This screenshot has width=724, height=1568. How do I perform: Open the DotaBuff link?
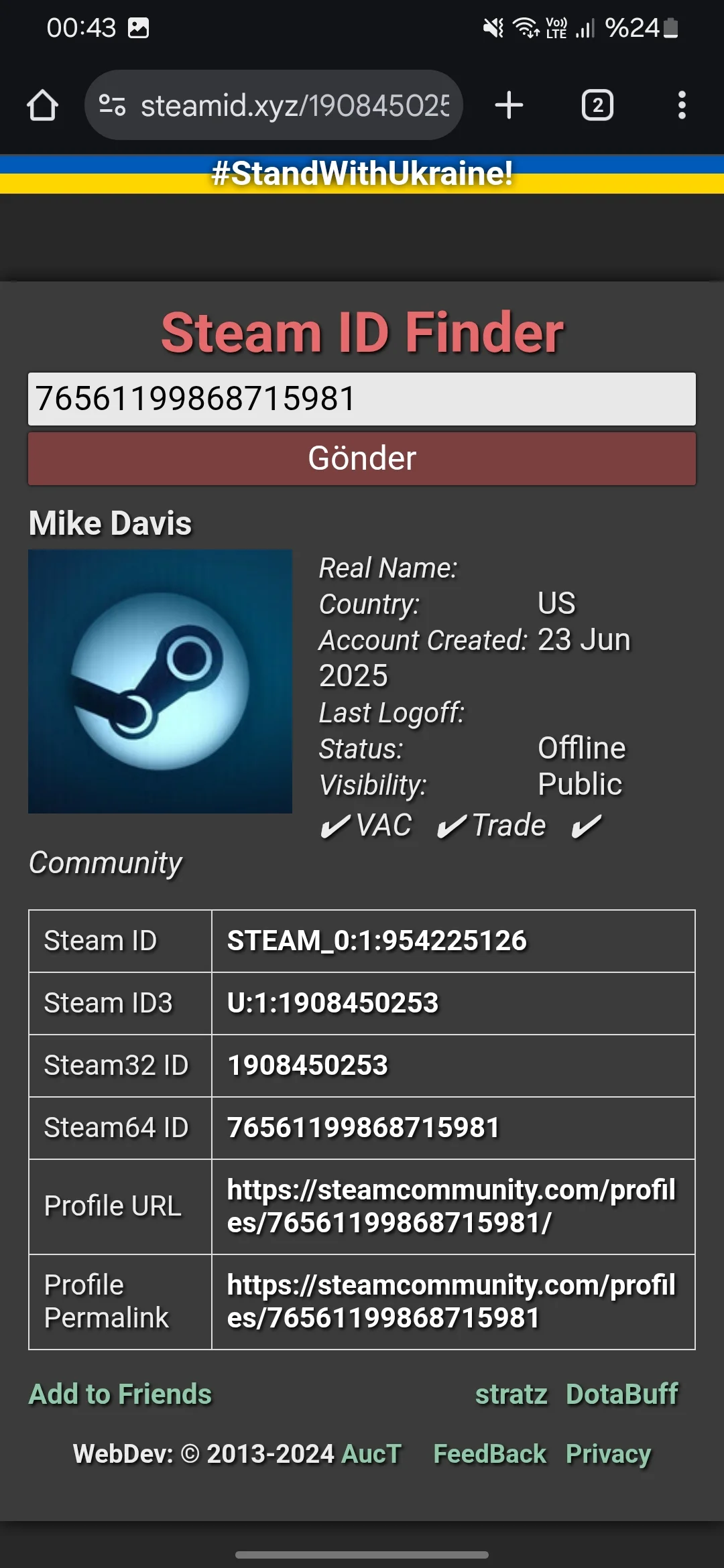coord(622,1394)
